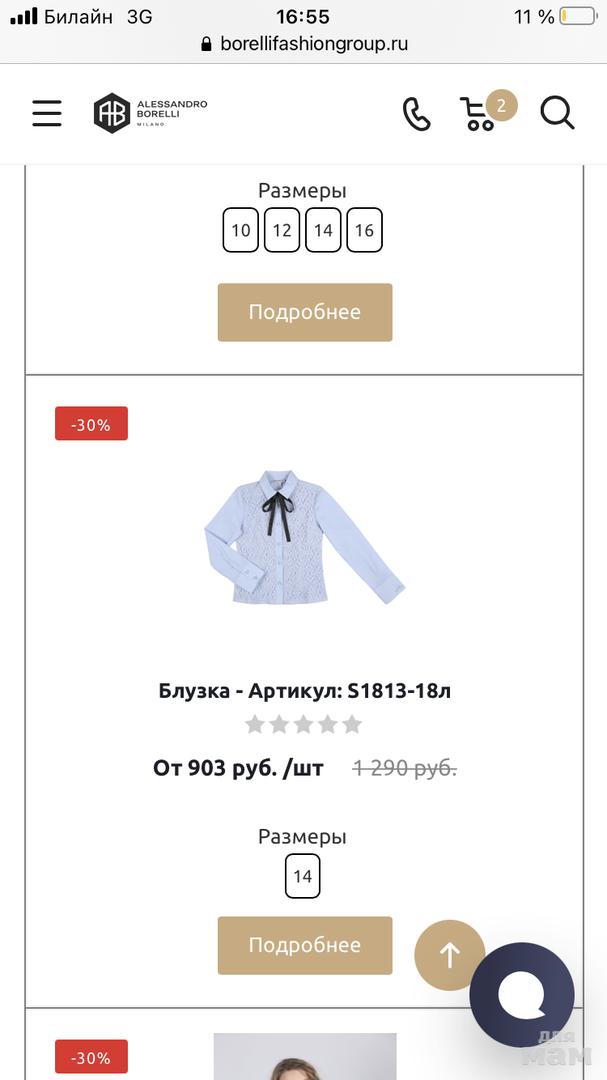Choose size 16
This screenshot has width=607, height=1080.
[364, 230]
